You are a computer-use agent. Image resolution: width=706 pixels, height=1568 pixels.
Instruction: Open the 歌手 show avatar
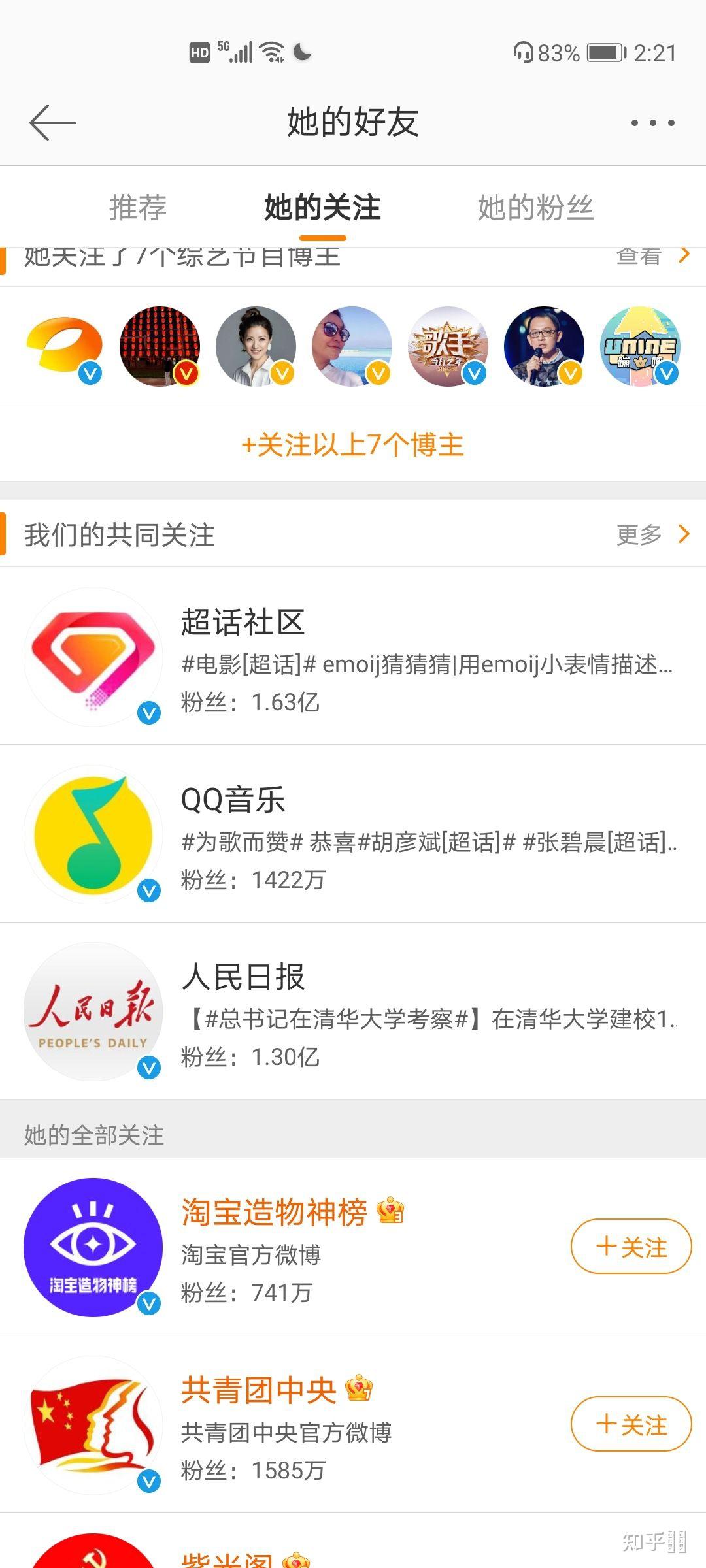coord(448,346)
